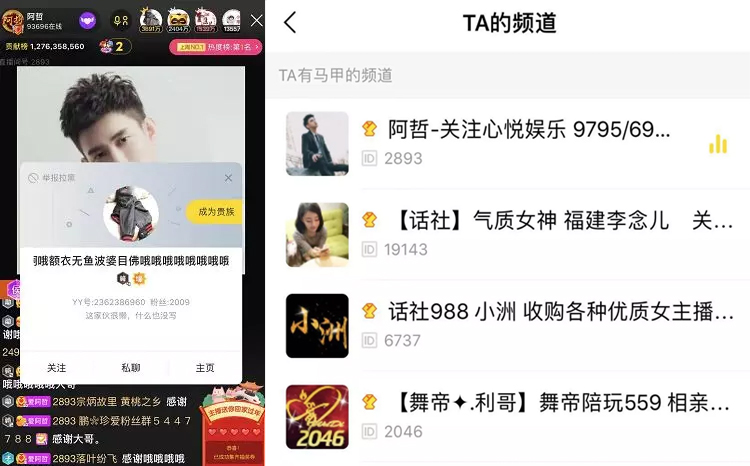
Task: Close the live stream room
Action: click(x=256, y=20)
